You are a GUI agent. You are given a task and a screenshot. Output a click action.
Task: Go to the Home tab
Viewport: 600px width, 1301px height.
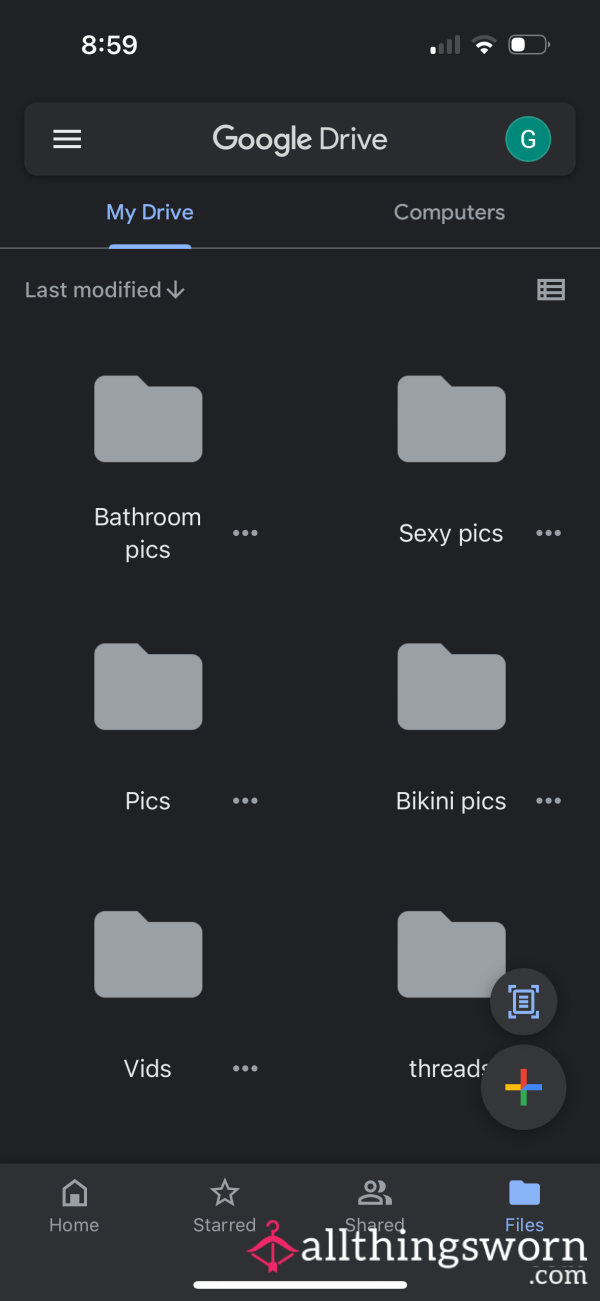coord(74,1206)
